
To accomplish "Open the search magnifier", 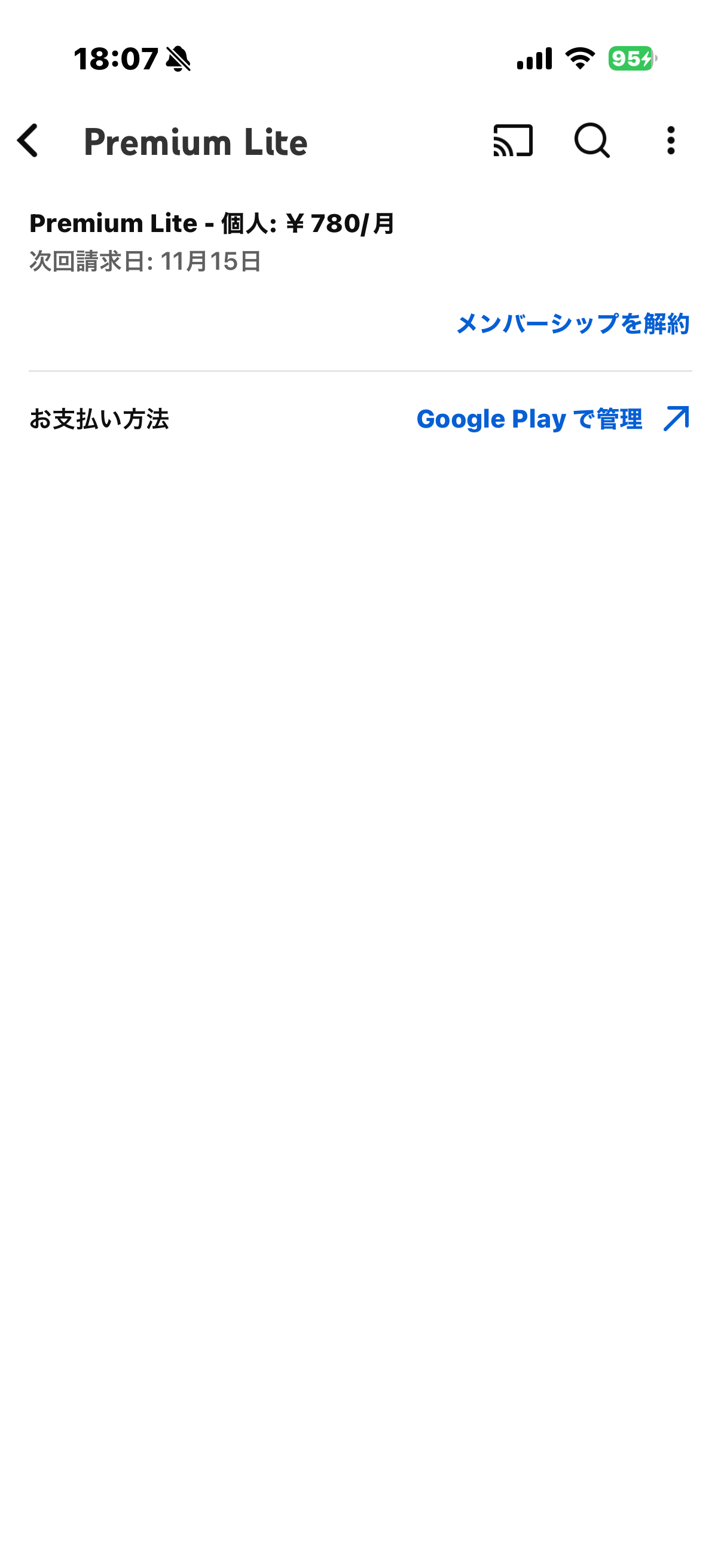I will click(591, 141).
